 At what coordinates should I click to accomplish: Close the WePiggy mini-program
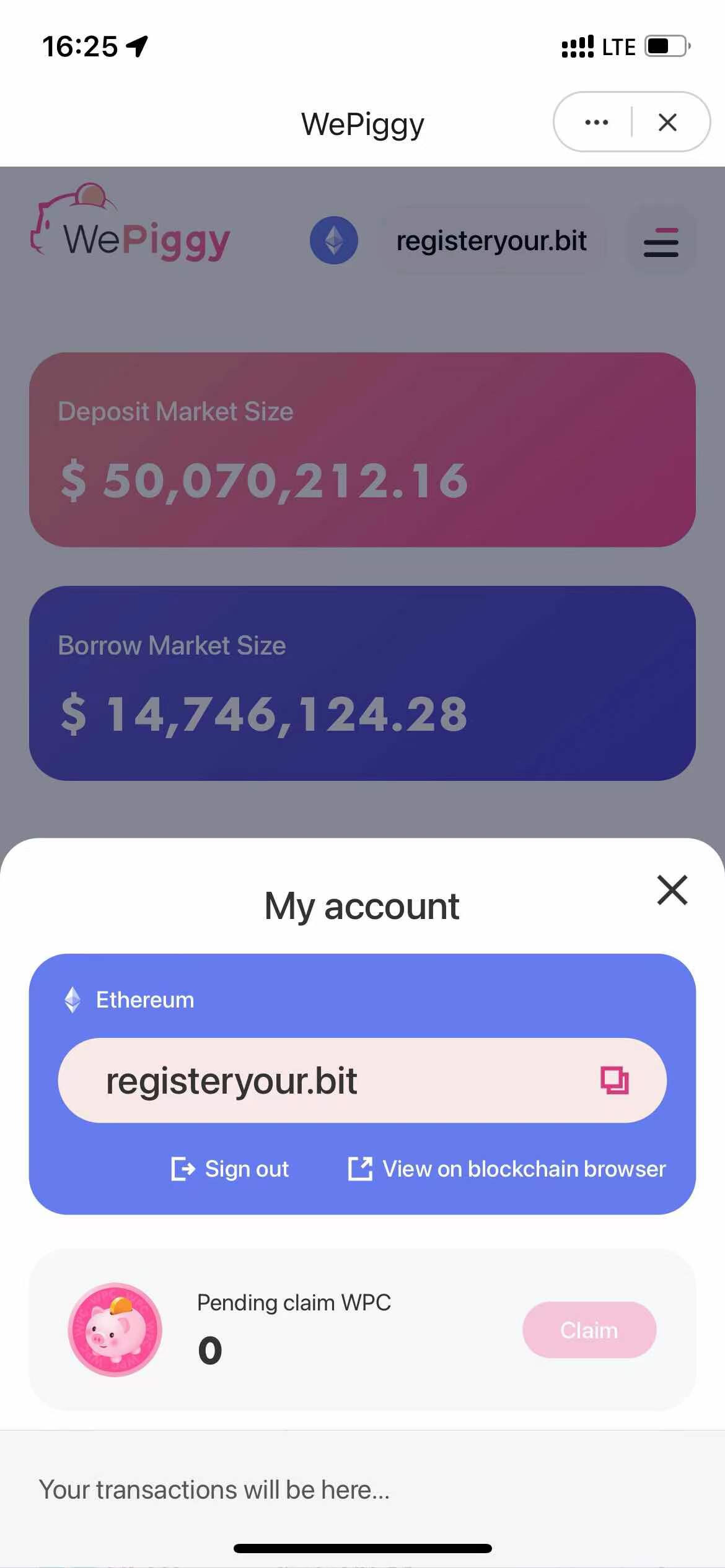(x=667, y=123)
